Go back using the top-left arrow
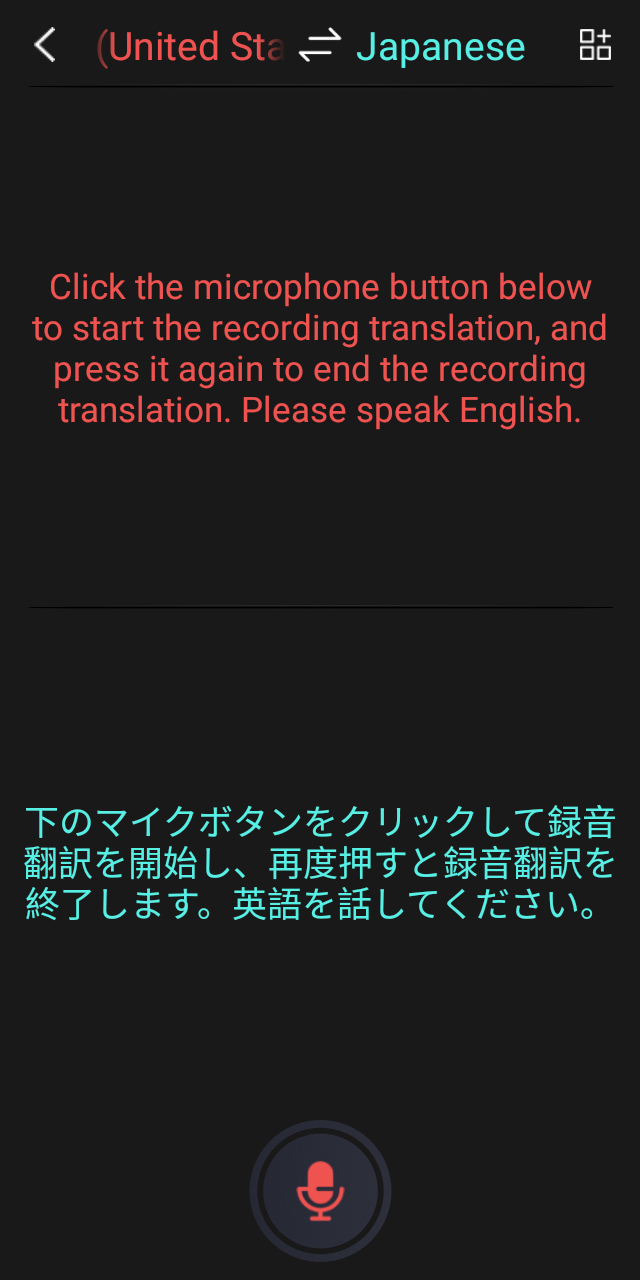 [x=45, y=46]
